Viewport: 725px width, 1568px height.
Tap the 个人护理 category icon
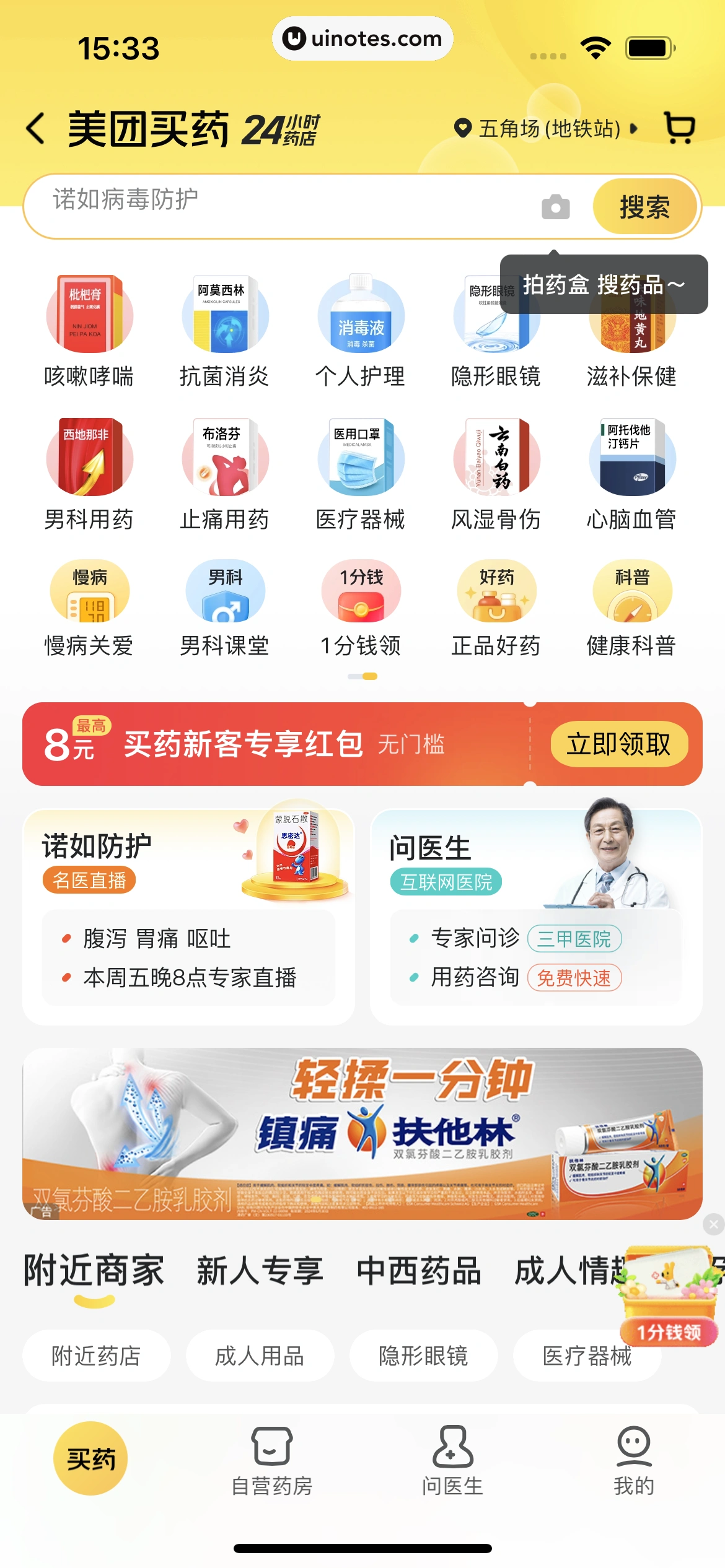(x=362, y=316)
